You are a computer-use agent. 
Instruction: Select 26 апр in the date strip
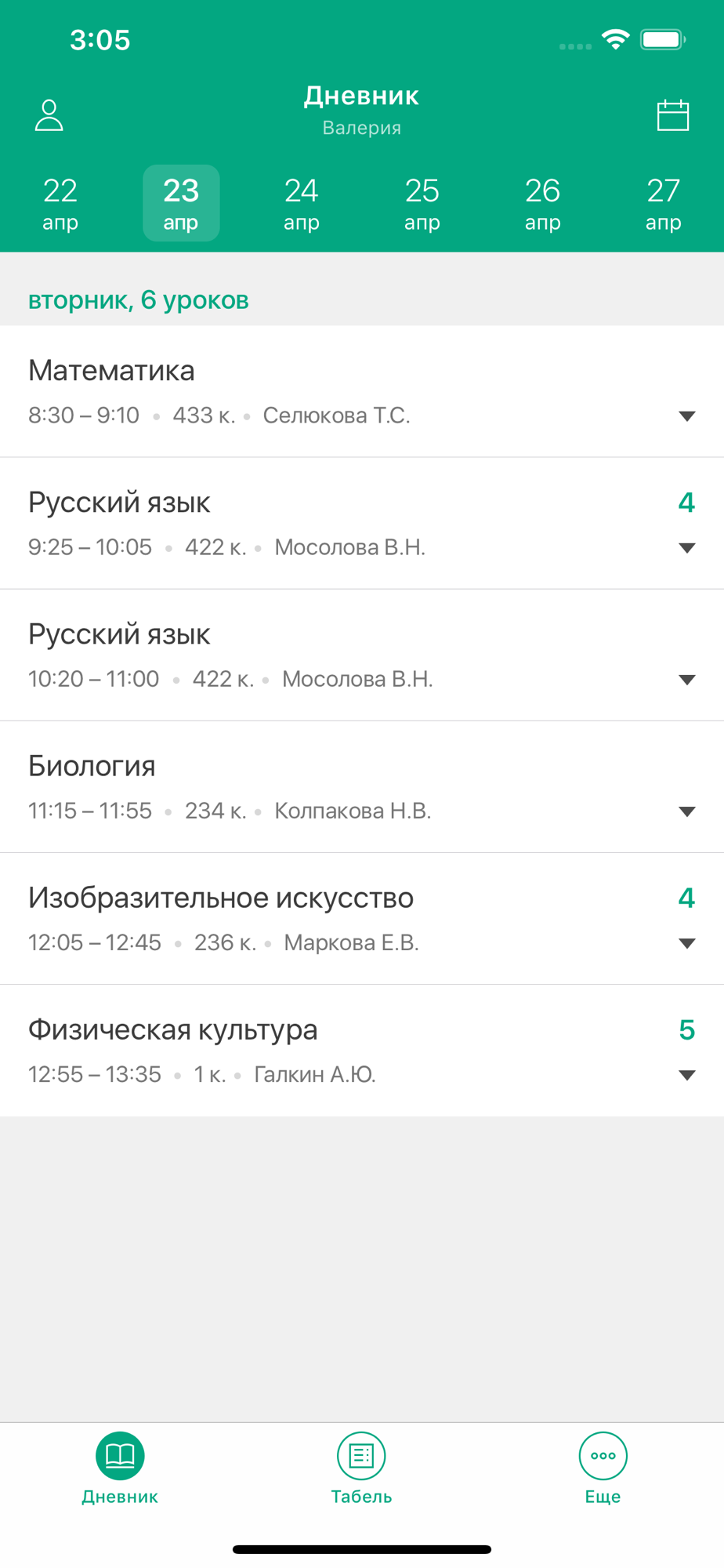click(543, 203)
